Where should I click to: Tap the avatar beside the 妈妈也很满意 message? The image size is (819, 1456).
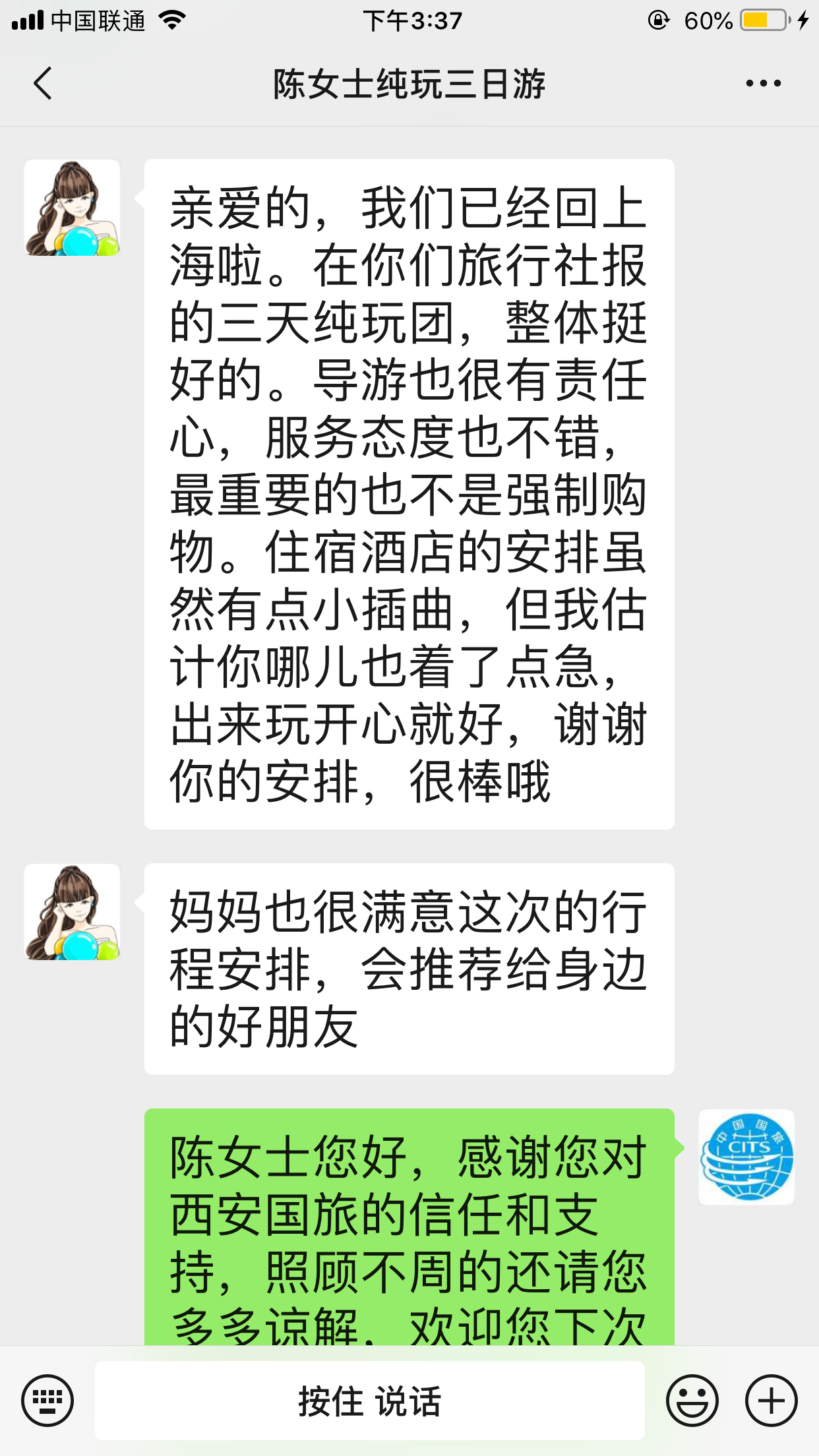click(73, 912)
